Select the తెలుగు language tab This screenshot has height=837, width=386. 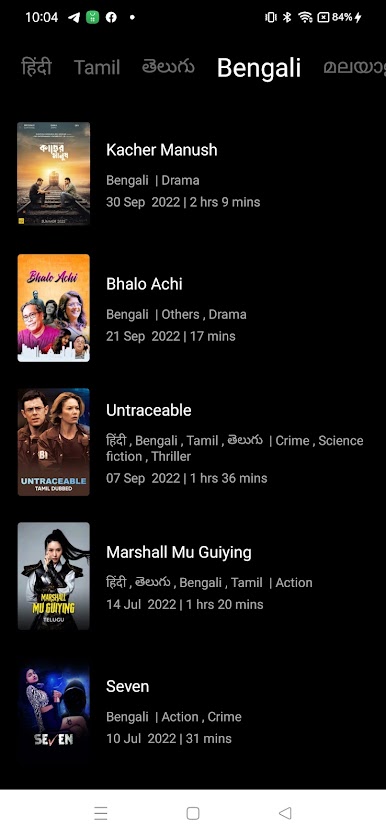pos(168,68)
